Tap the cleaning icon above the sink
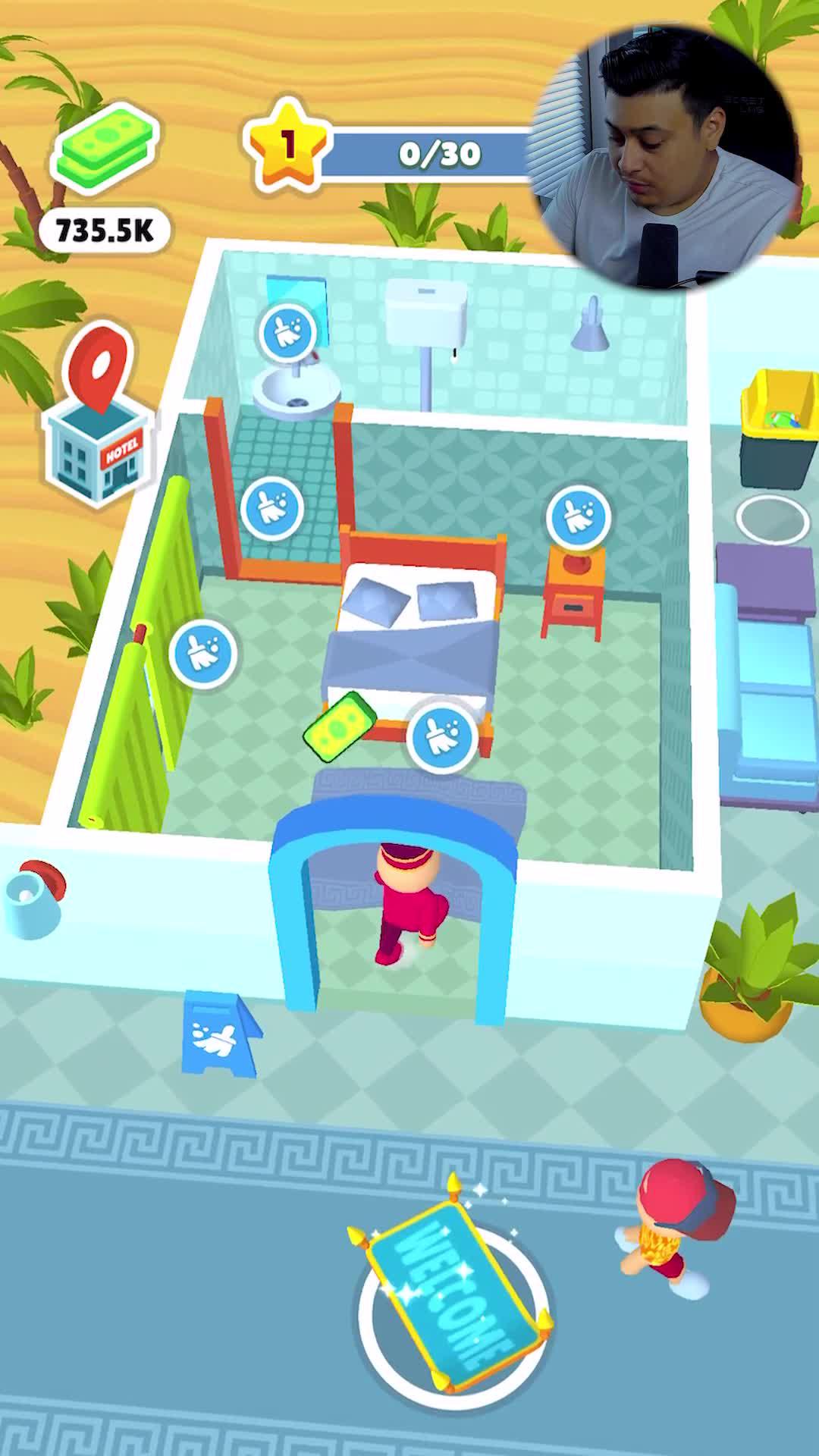The height and width of the screenshot is (1456, 819). pyautogui.click(x=287, y=333)
